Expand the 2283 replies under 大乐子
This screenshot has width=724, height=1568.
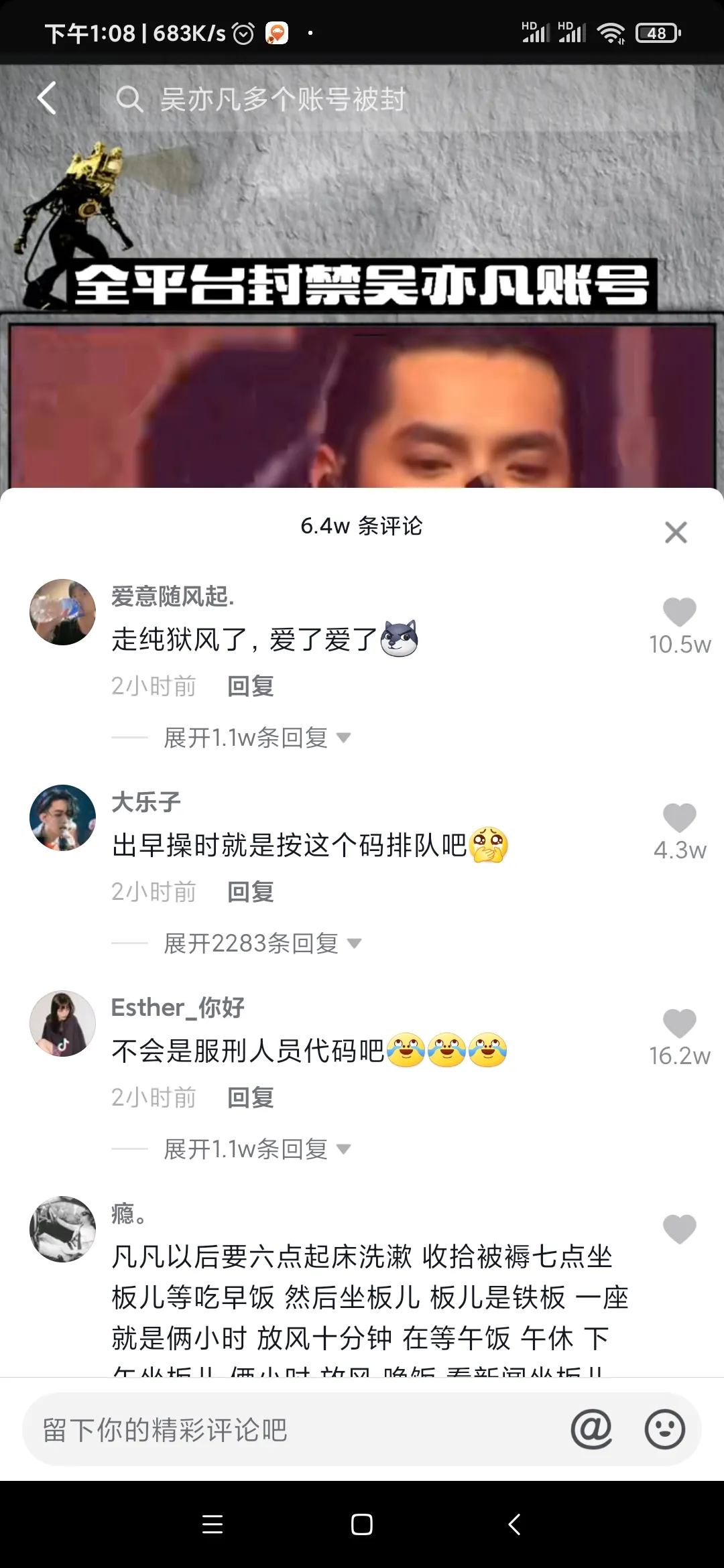pyautogui.click(x=262, y=943)
